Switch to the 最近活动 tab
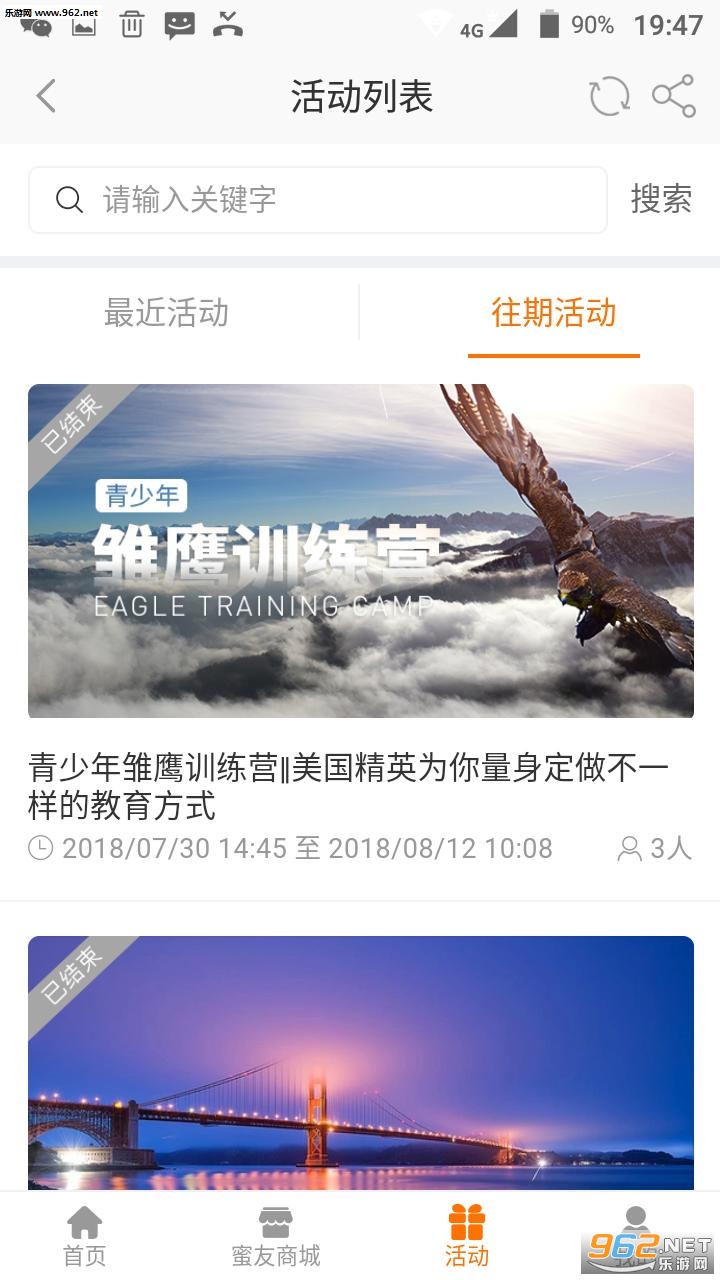 166,314
